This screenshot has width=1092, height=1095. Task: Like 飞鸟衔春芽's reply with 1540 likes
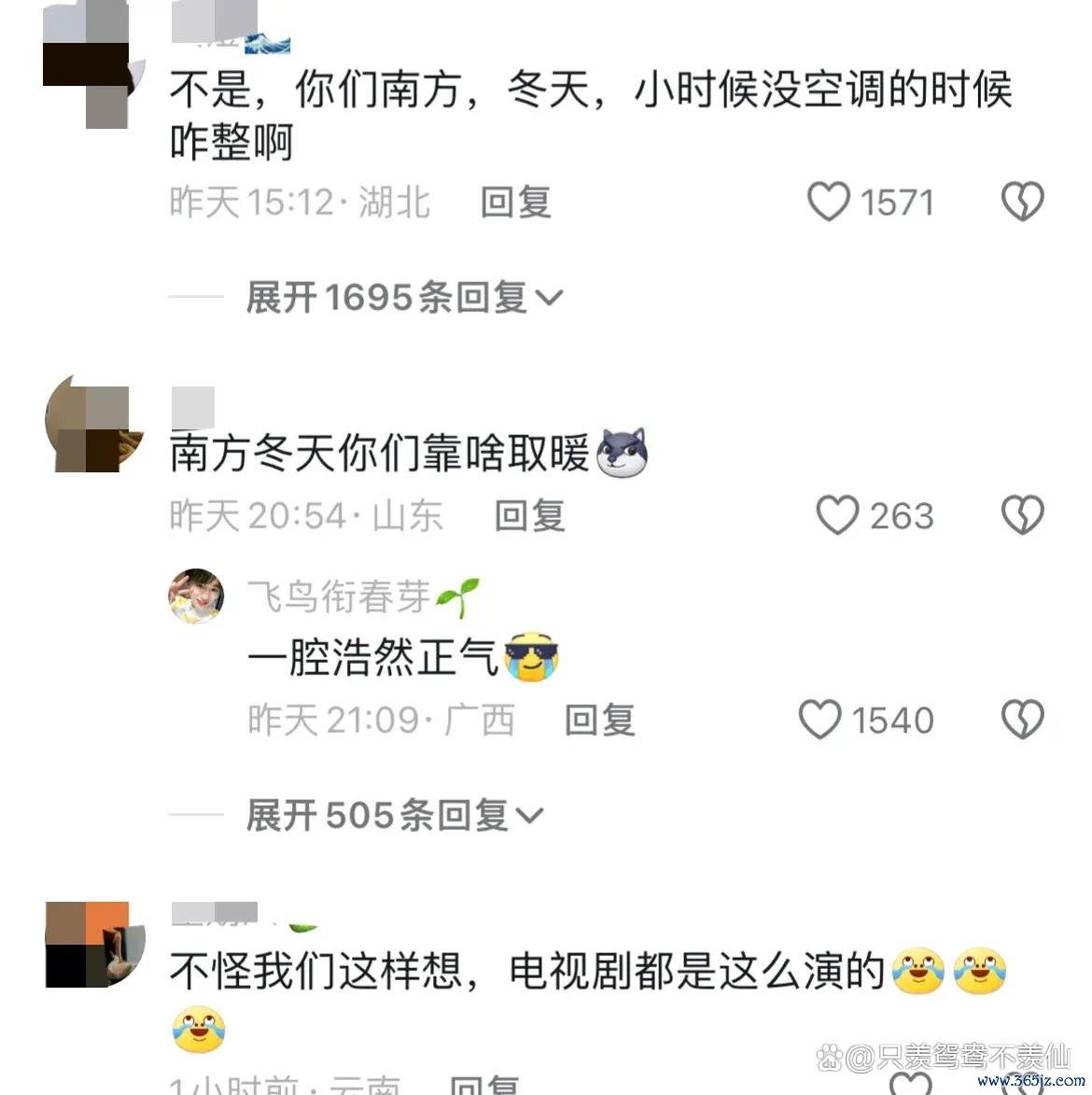tap(820, 720)
